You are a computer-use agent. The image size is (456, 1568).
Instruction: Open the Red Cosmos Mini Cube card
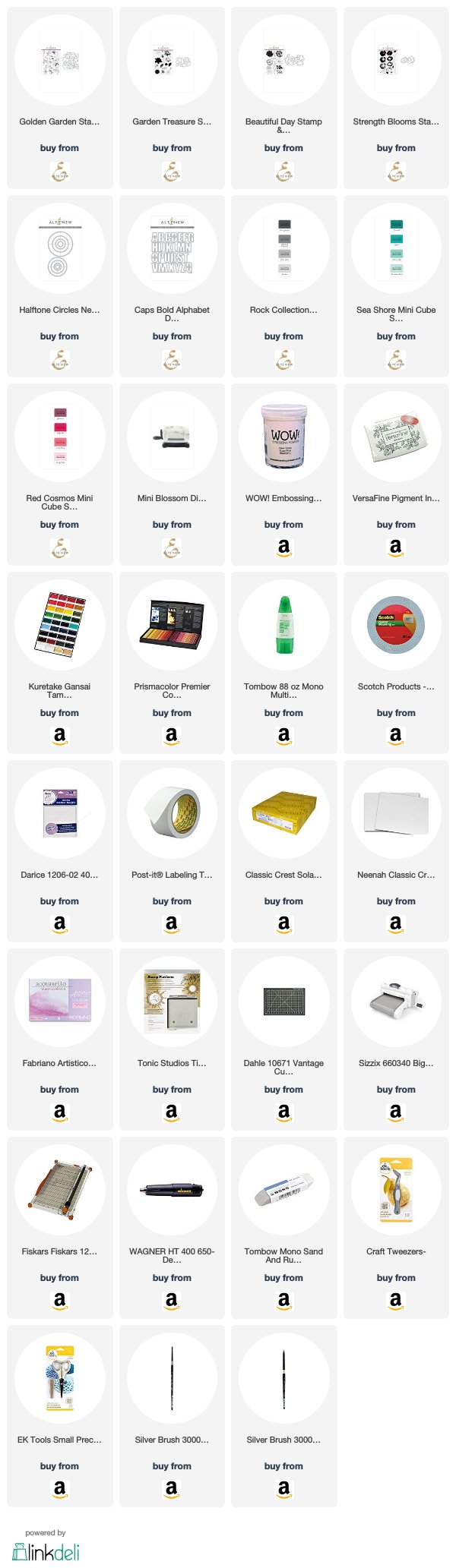coord(59,437)
